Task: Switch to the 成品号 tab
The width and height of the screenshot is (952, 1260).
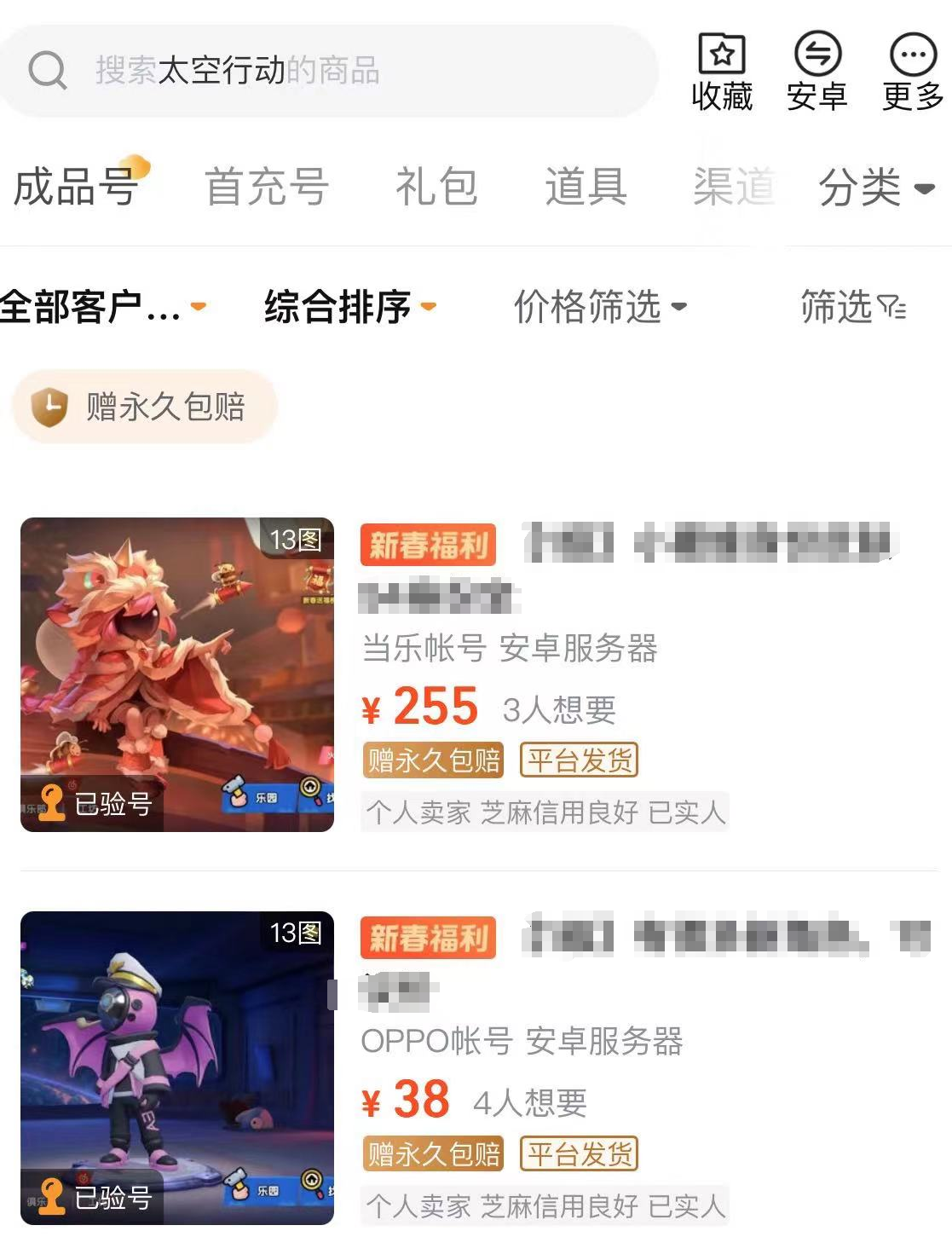Action: (77, 186)
